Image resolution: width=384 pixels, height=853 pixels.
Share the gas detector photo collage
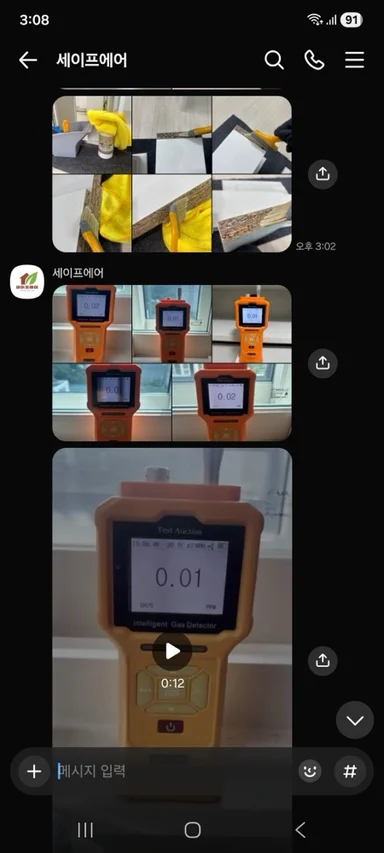323,363
